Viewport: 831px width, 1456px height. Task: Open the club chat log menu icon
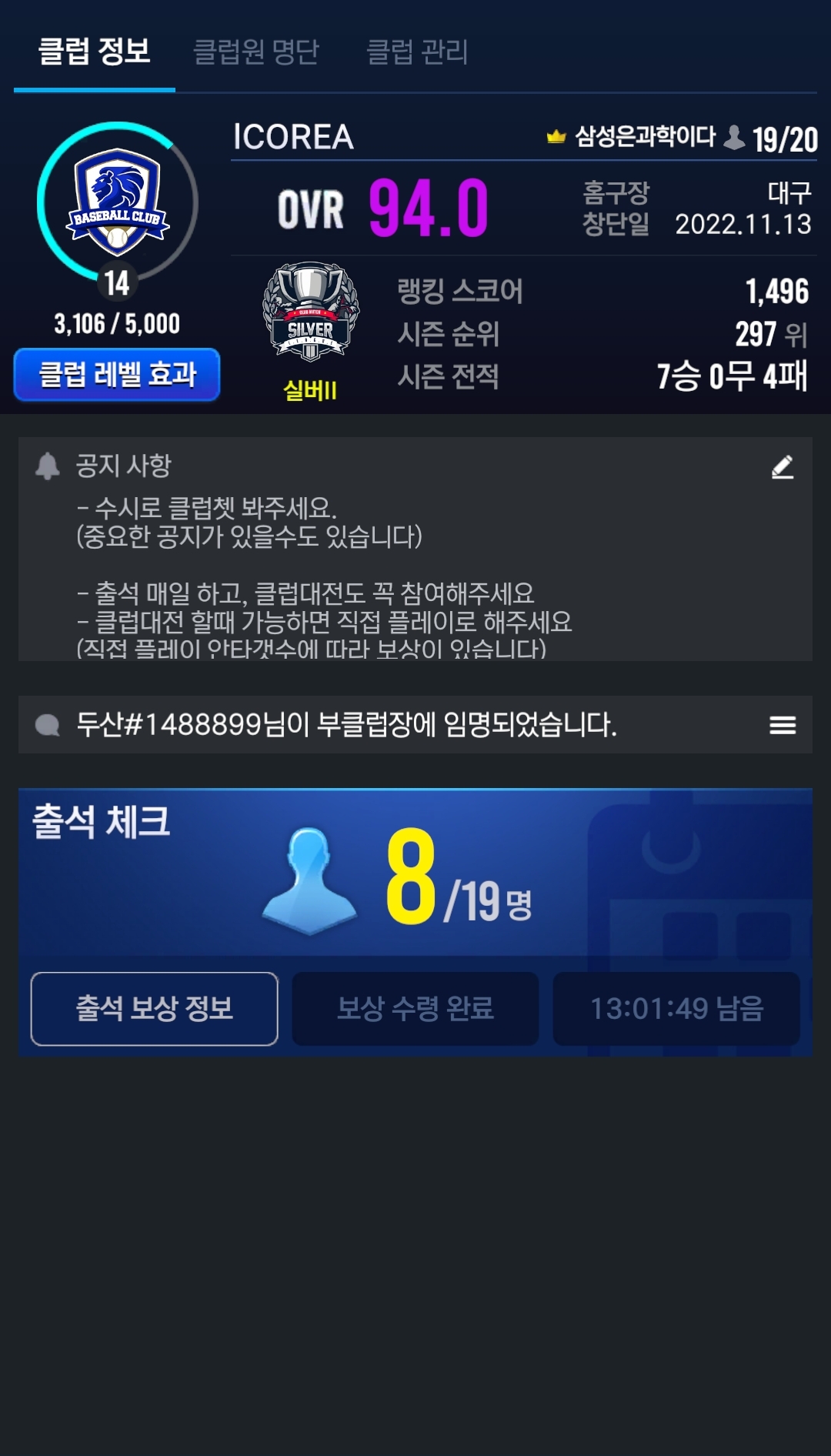[783, 725]
